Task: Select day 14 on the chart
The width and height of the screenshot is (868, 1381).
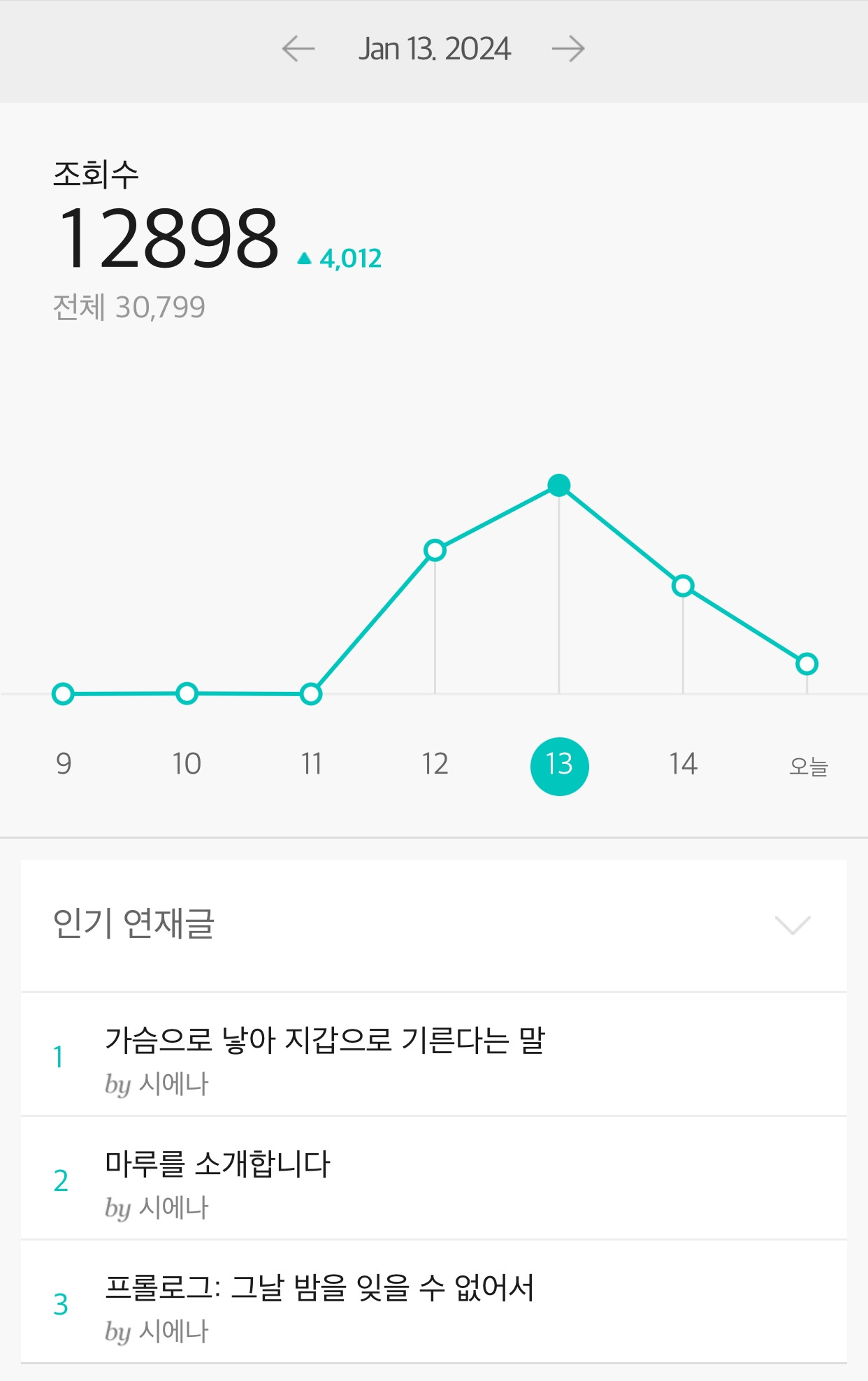Action: click(683, 764)
